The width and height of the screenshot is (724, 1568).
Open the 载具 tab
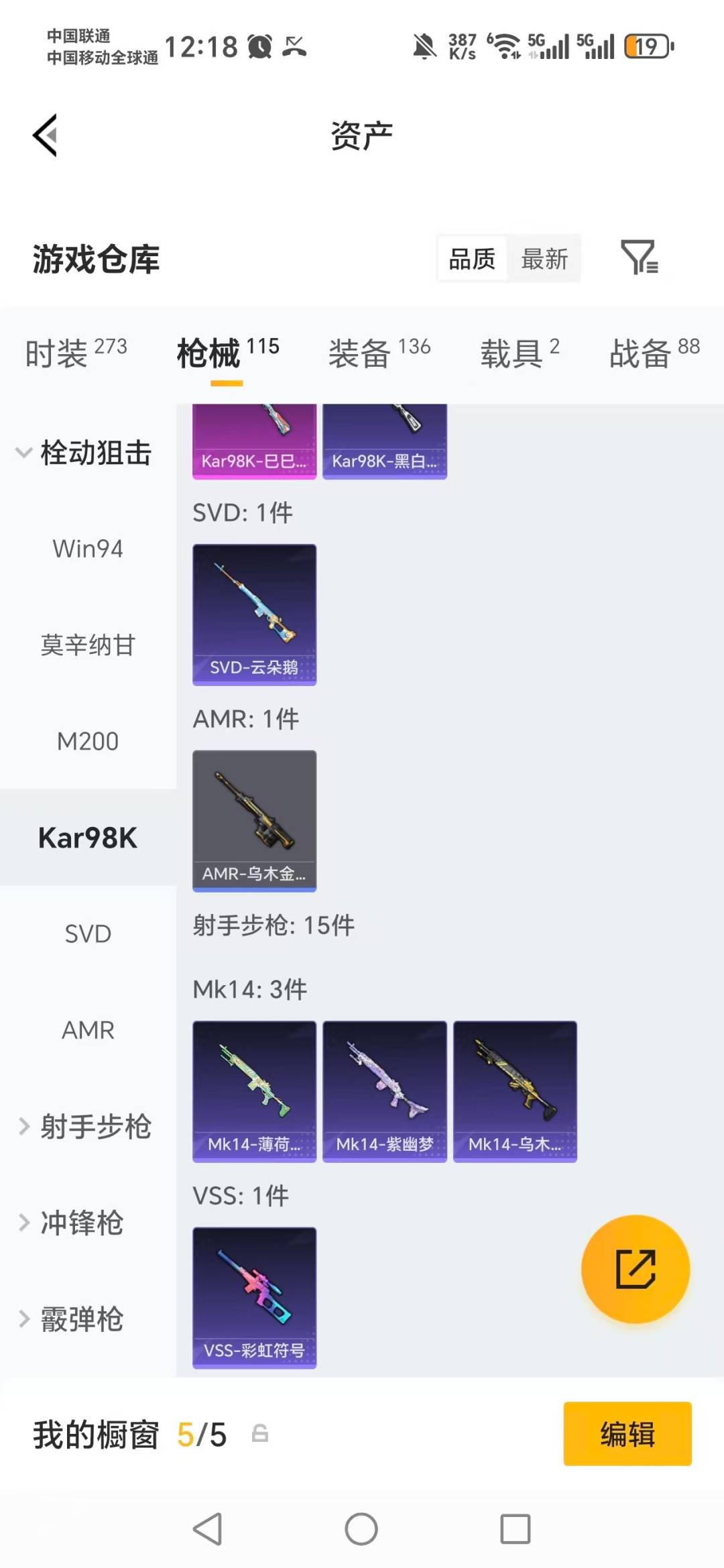(511, 353)
